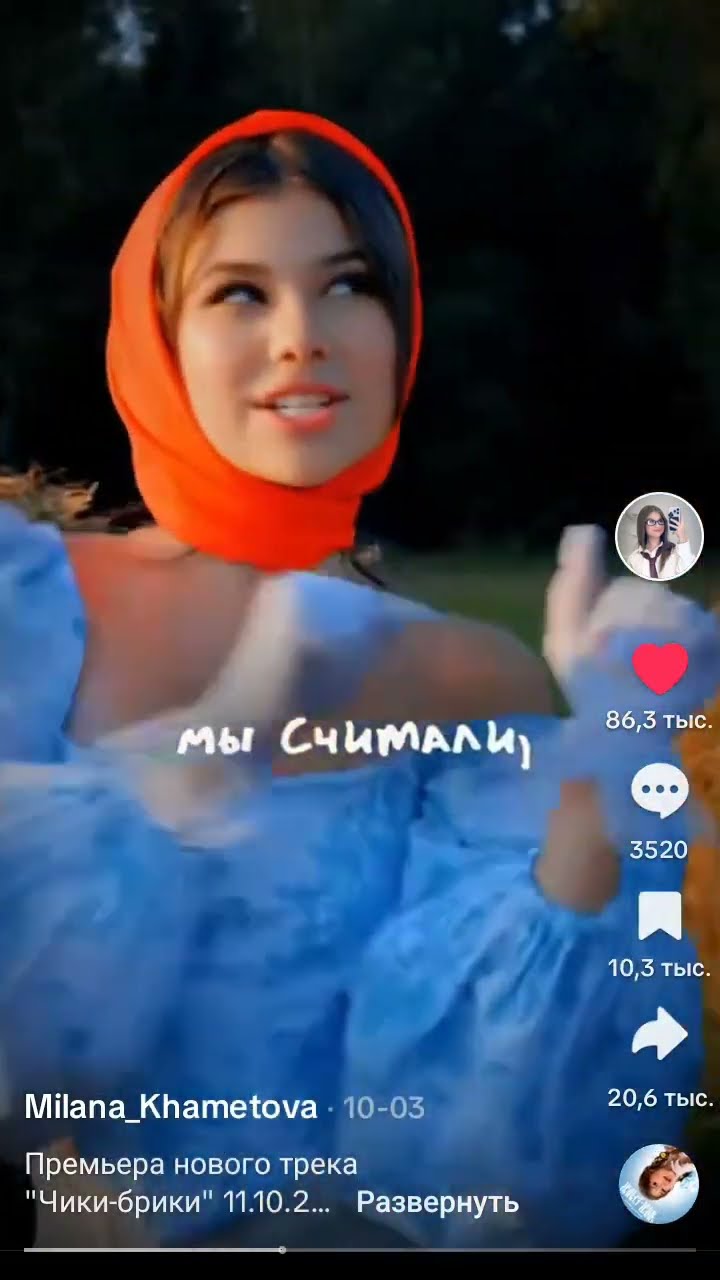Open Milana_Khametova's username link

click(x=170, y=1107)
